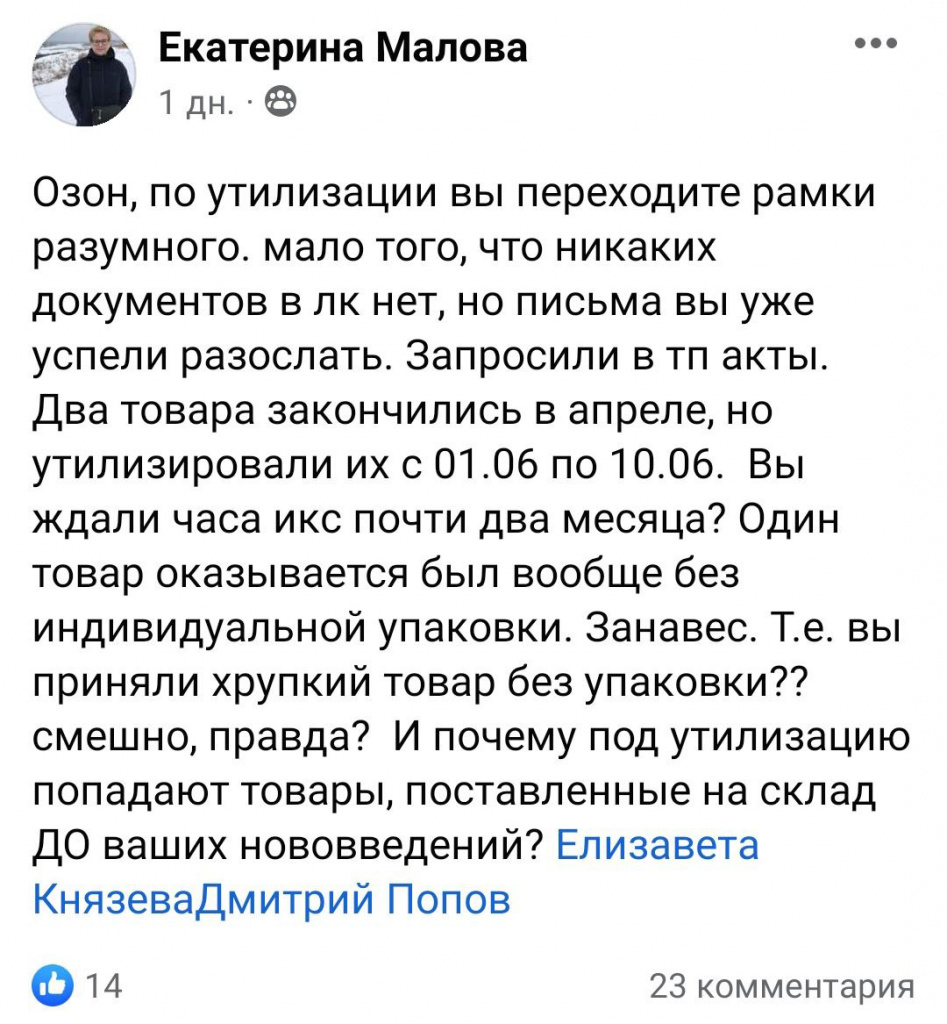This screenshot has width=947, height=1024.
Task: Open the post's three-dot options menu
Action: pos(876,44)
